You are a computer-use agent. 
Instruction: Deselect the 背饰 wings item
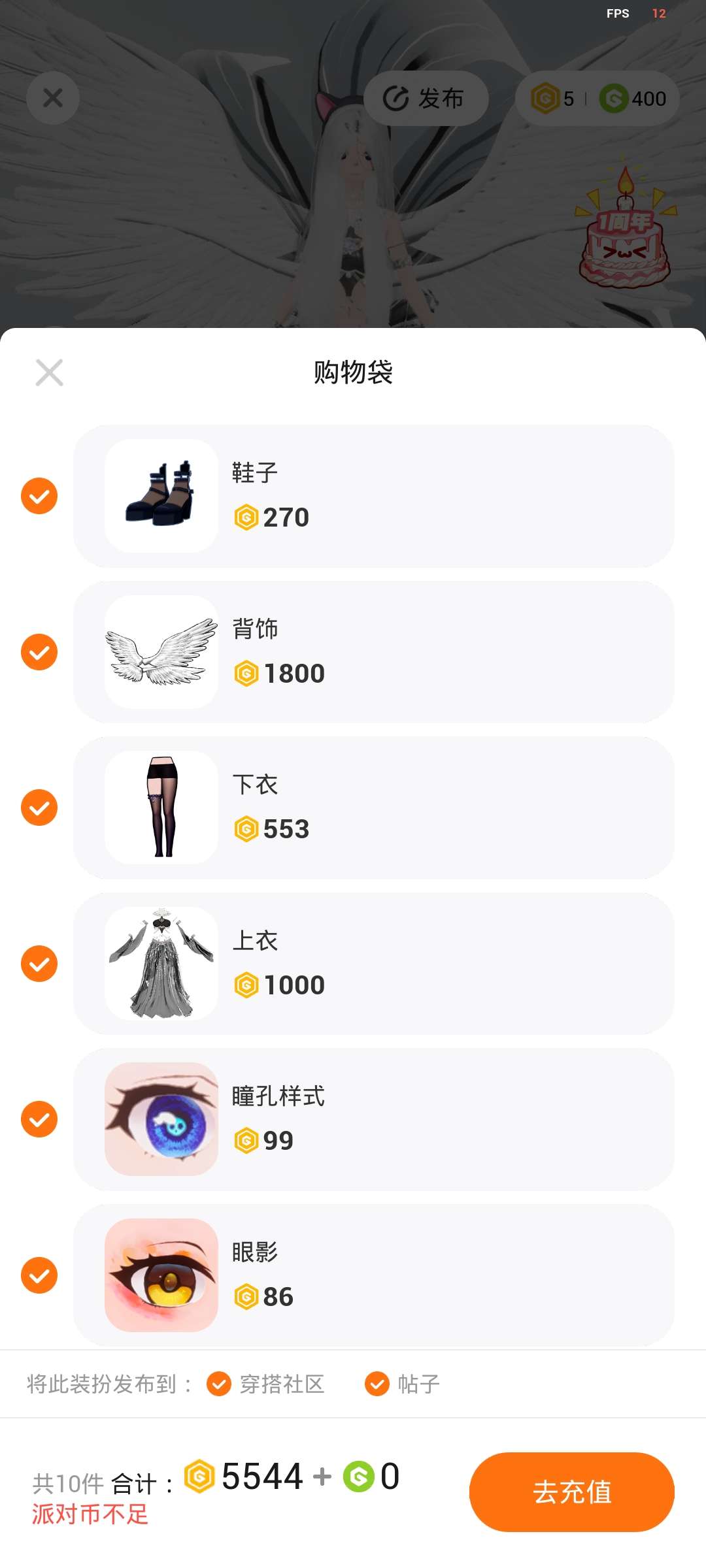39,652
